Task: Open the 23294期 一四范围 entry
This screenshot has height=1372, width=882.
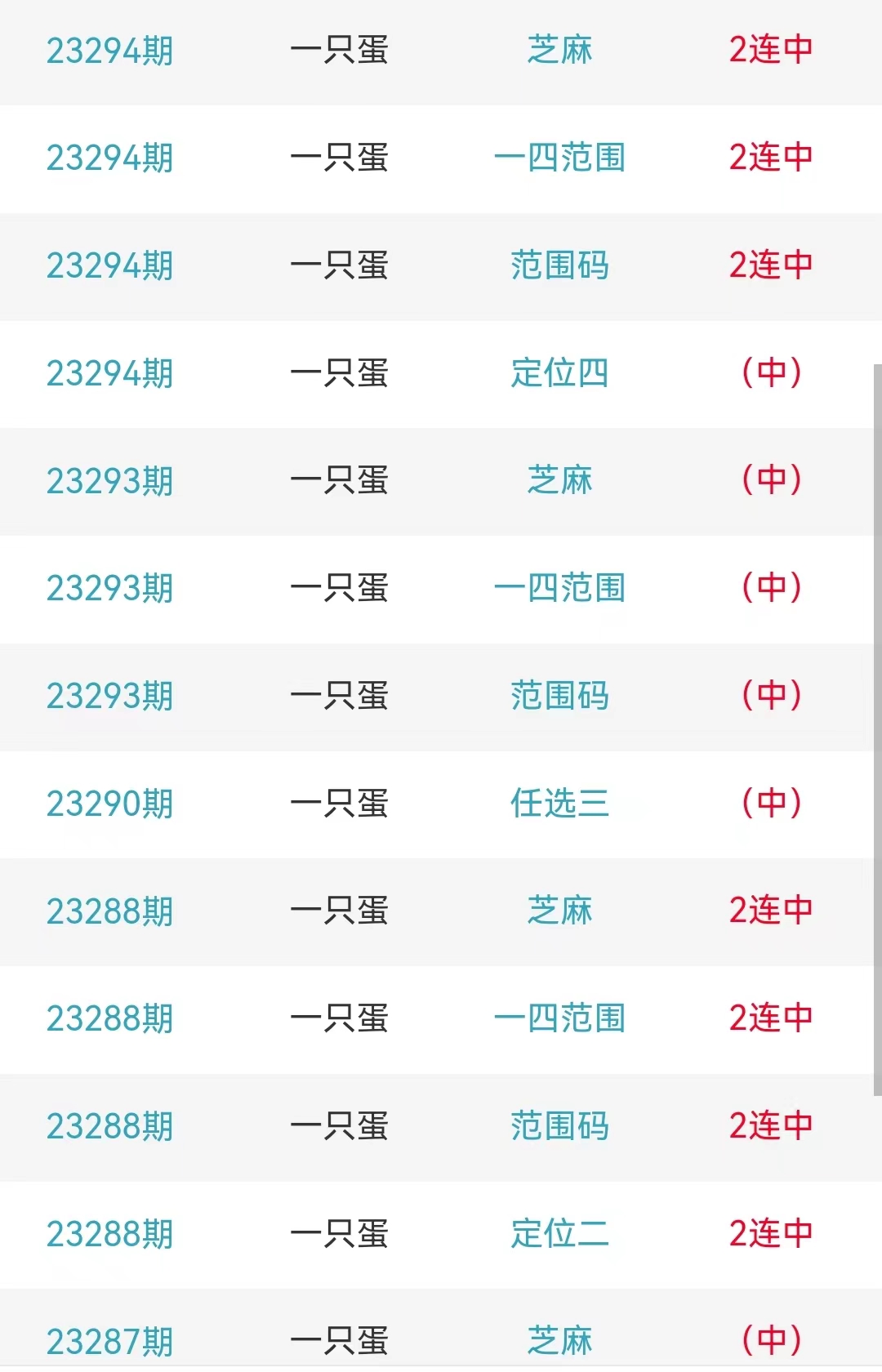Action: point(559,158)
